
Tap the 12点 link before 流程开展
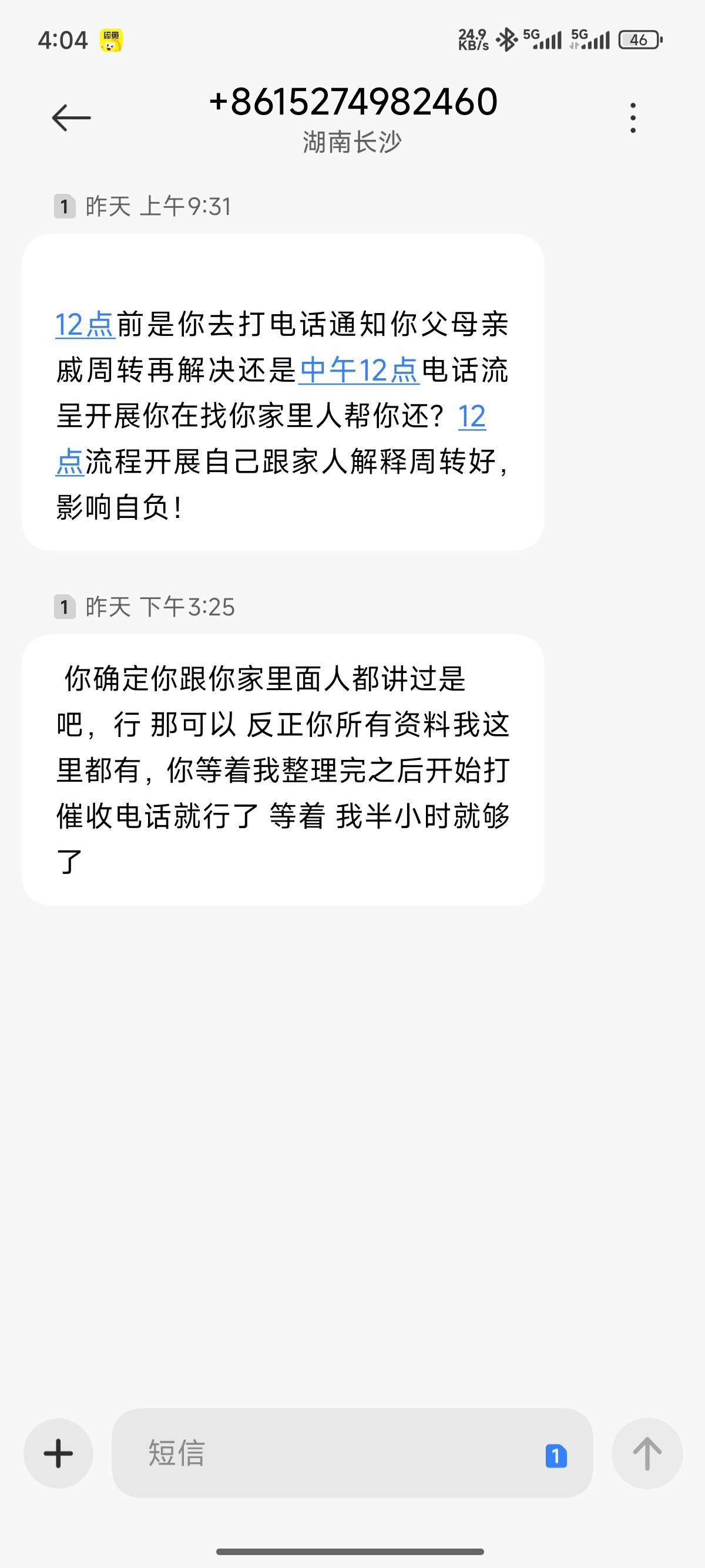point(472,417)
